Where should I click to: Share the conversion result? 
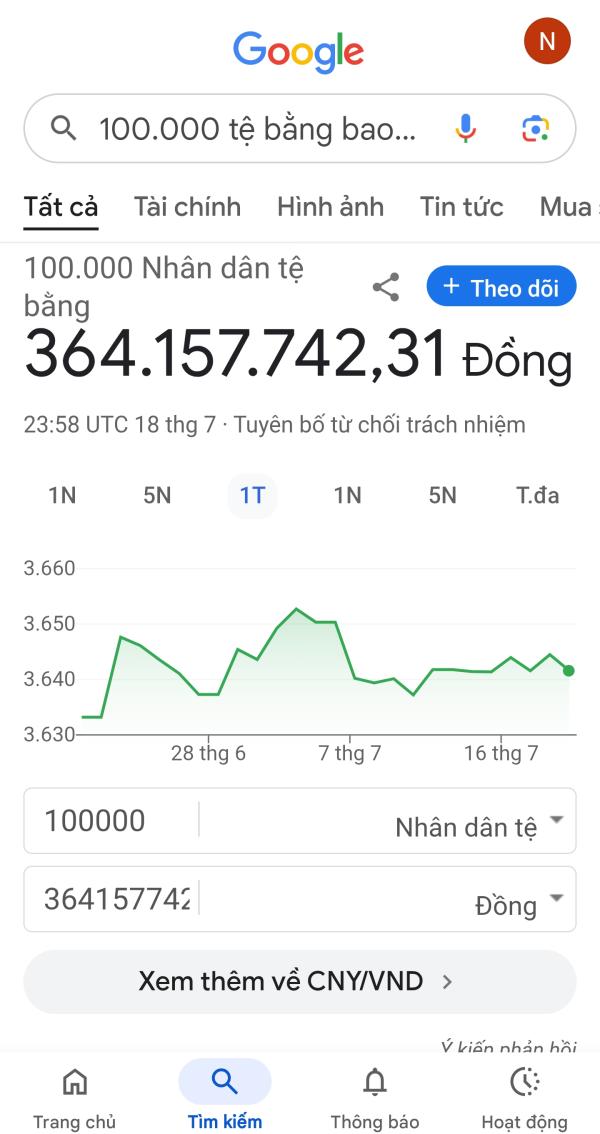click(x=386, y=287)
